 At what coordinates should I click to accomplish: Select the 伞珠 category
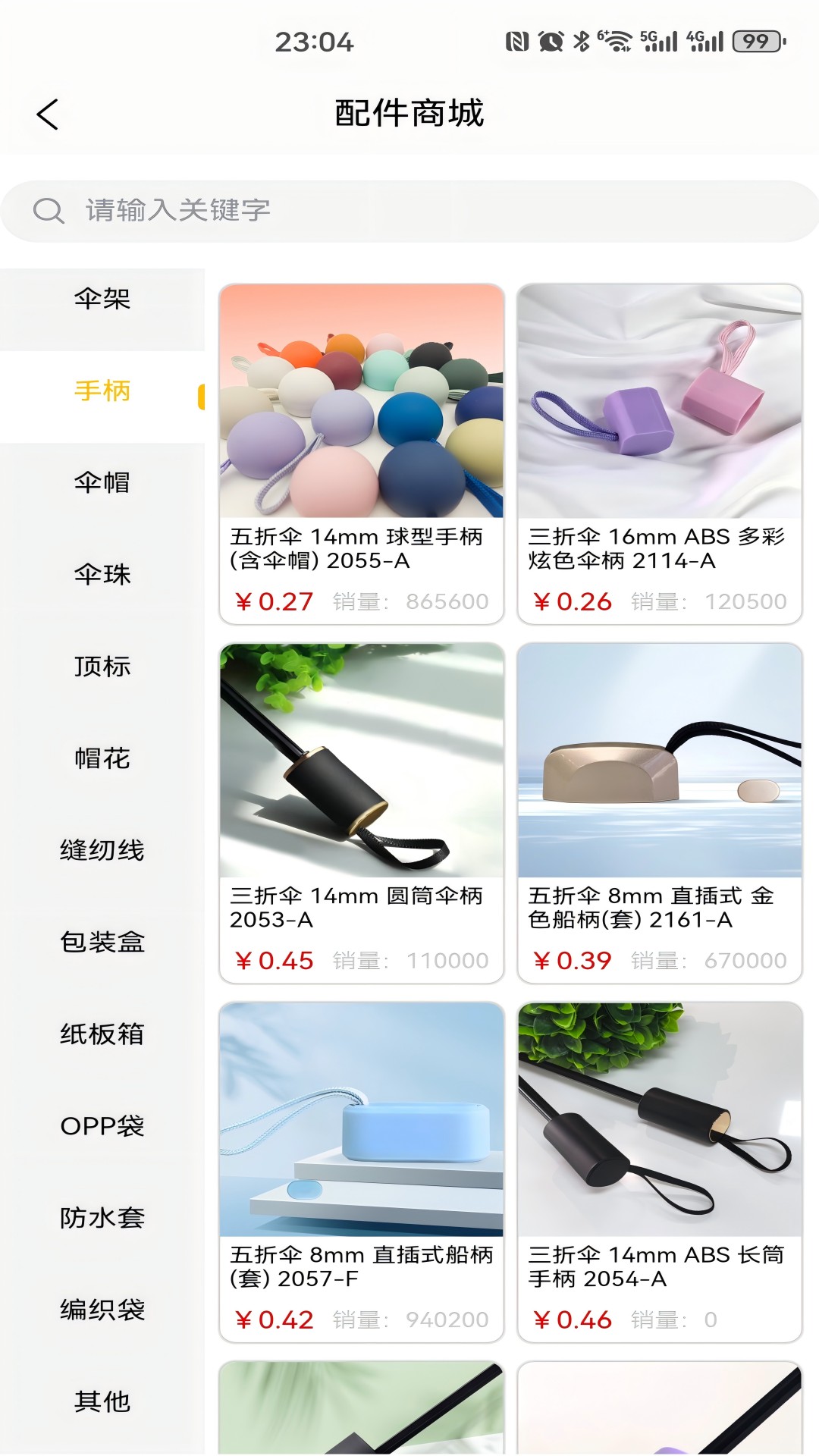tap(102, 575)
